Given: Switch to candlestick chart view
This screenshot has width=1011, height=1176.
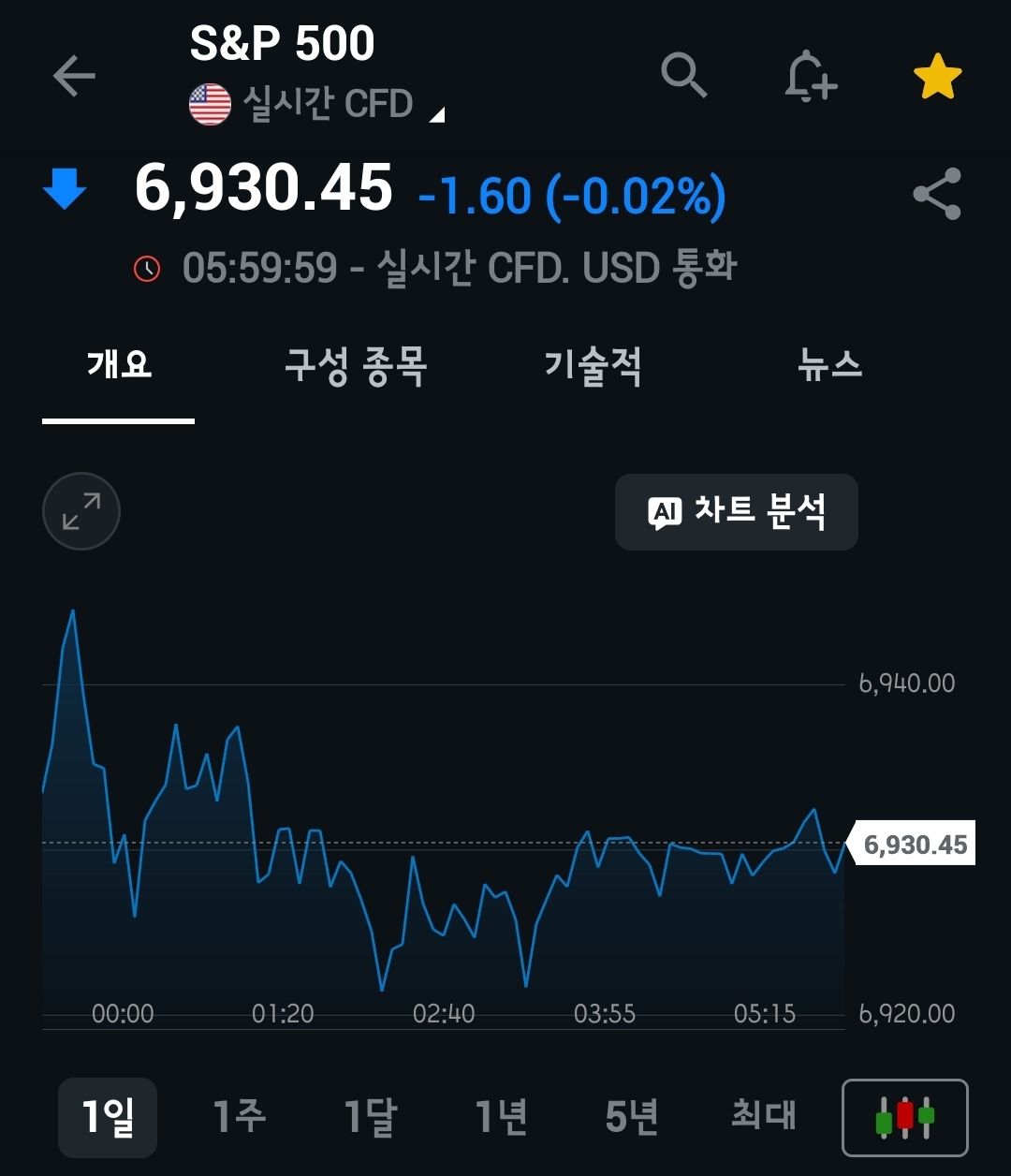Looking at the screenshot, I should [x=904, y=1117].
